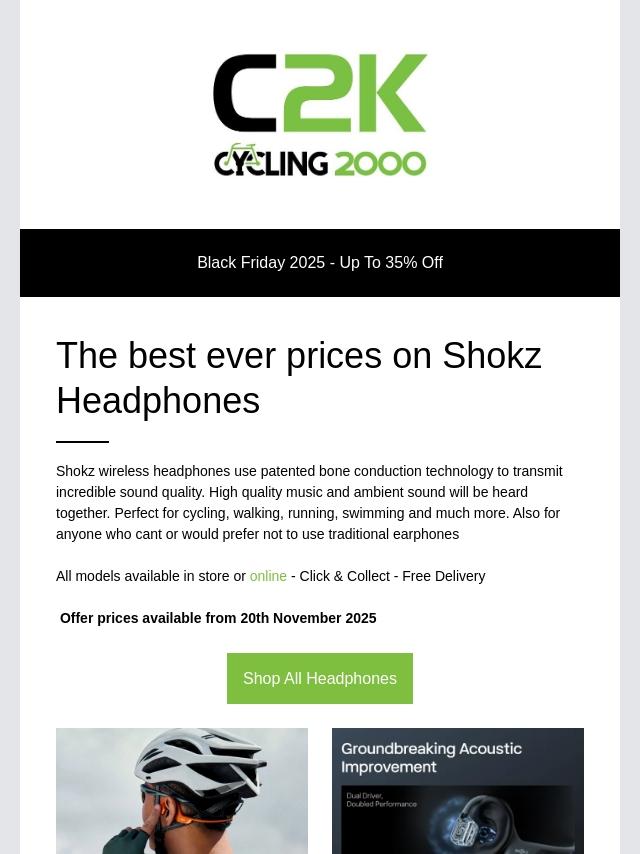640x854 pixels.
Task: Open the green 'online' link
Action: pos(268,576)
